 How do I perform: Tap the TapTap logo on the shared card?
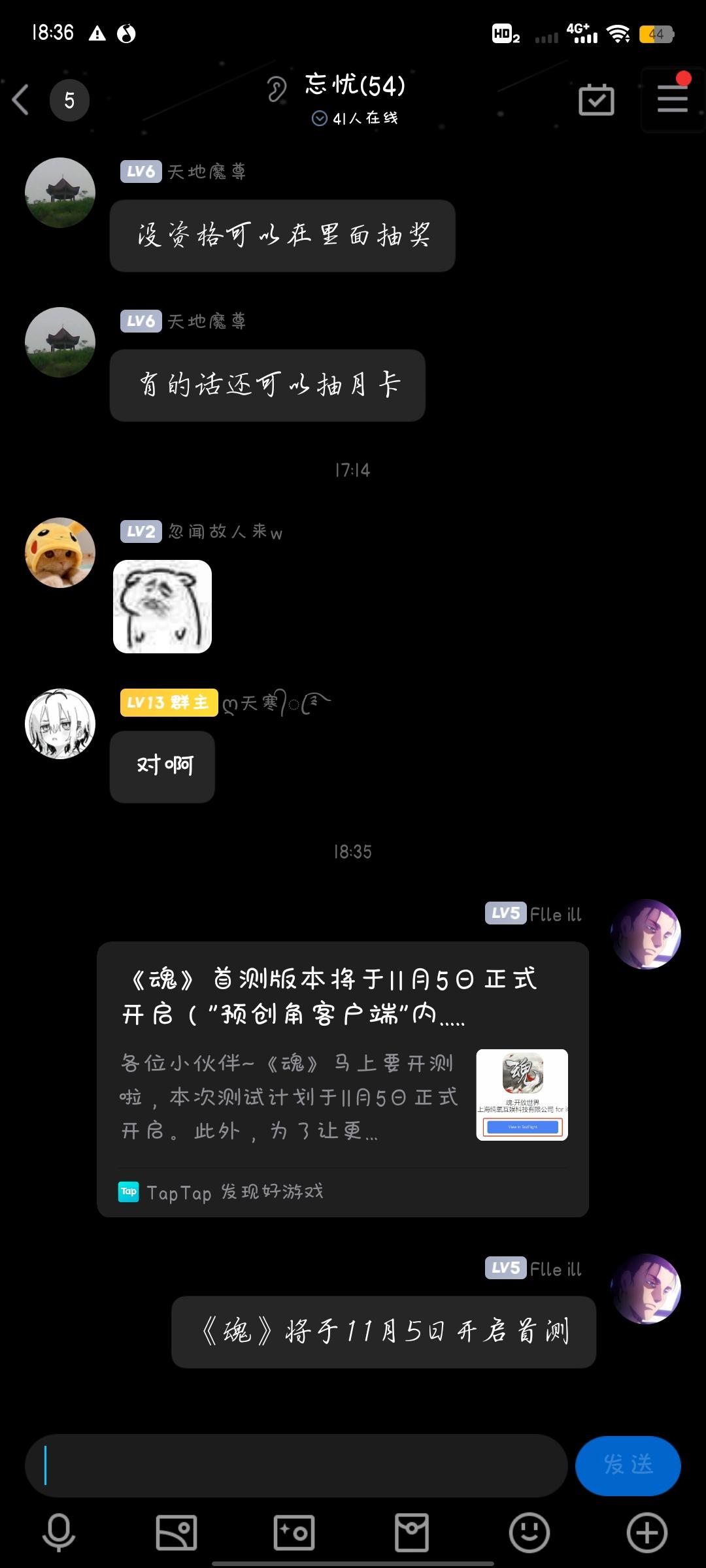129,1192
